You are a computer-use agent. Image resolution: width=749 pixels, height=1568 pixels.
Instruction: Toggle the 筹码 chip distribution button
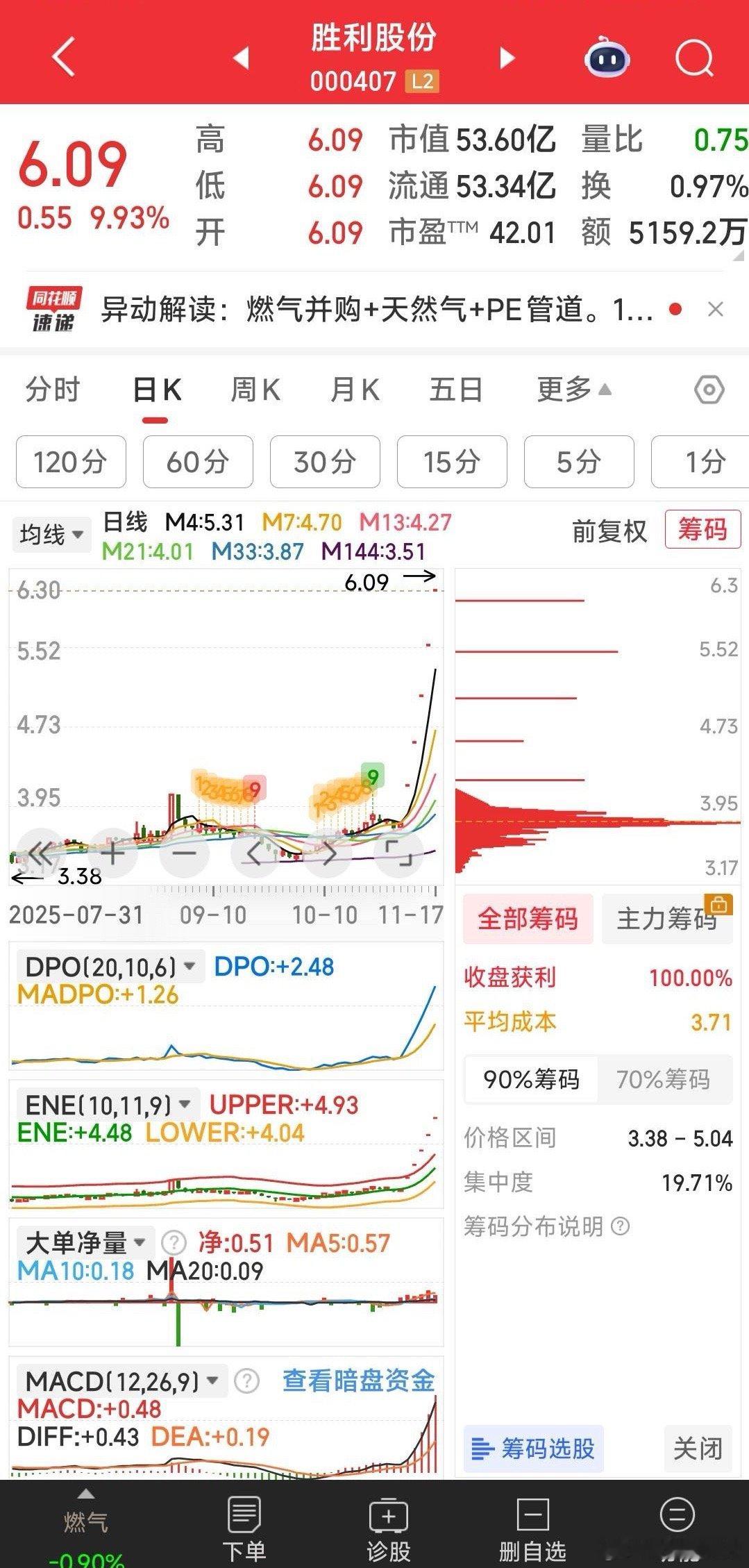702,531
